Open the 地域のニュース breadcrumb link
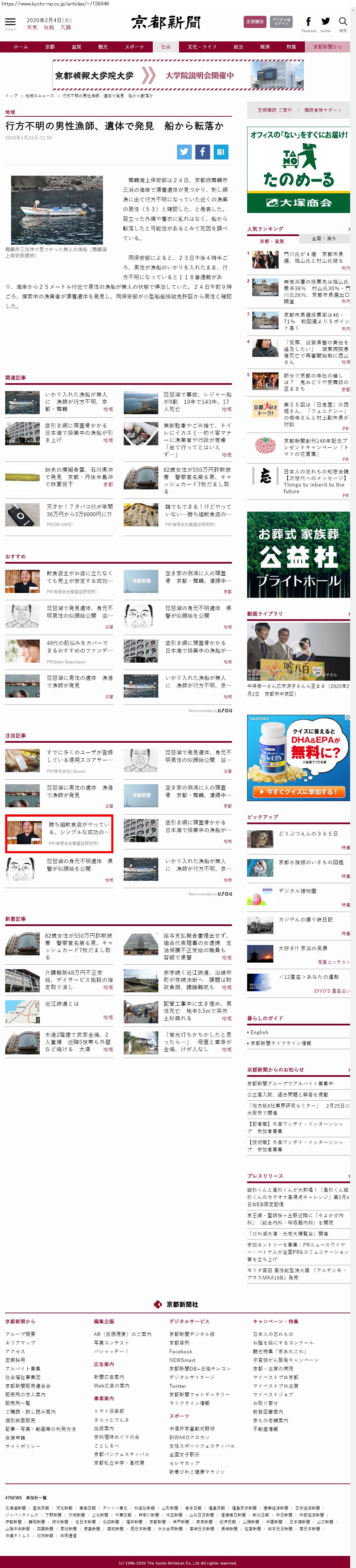This screenshot has height=1568, width=356. pos(40,96)
